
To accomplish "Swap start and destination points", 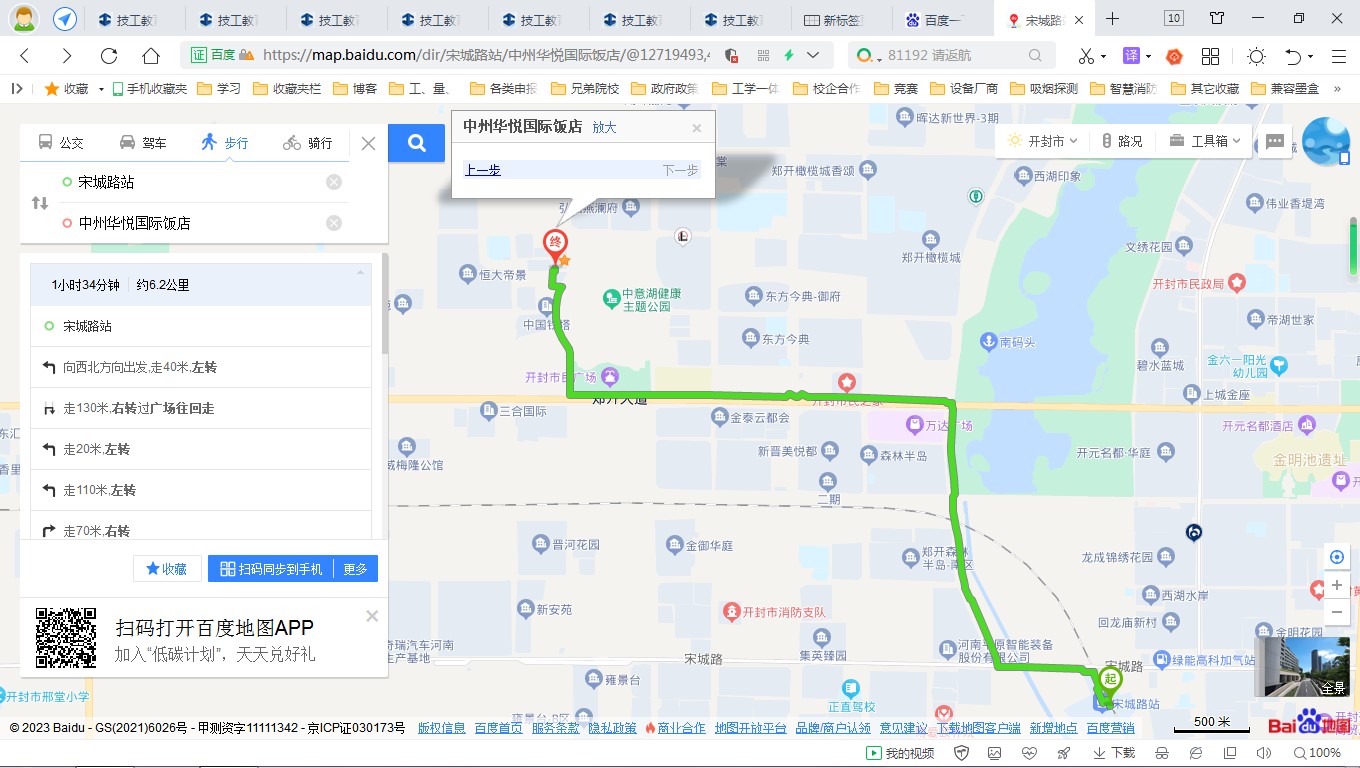I will tap(40, 203).
